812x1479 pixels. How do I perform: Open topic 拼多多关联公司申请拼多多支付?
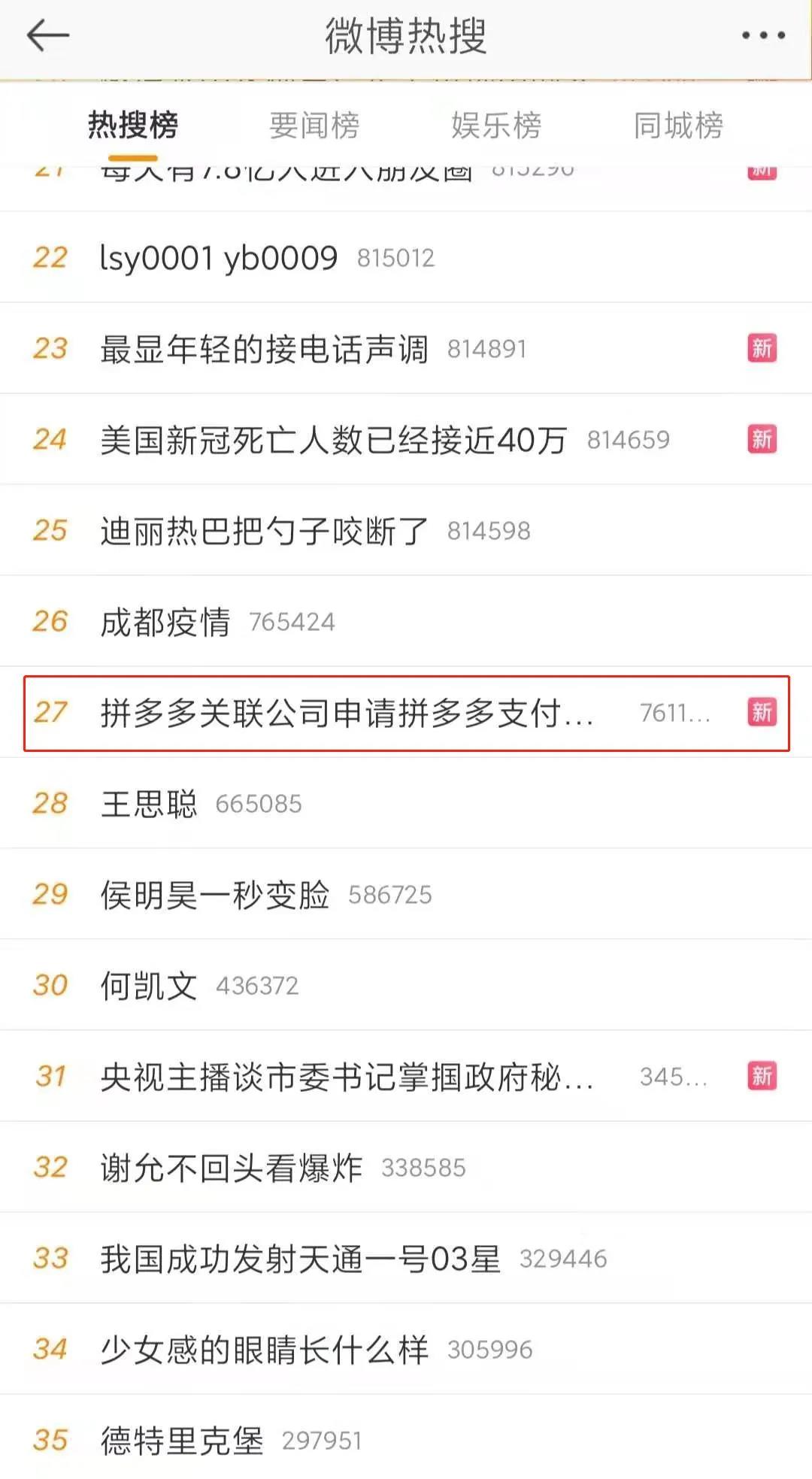pyautogui.click(x=346, y=713)
